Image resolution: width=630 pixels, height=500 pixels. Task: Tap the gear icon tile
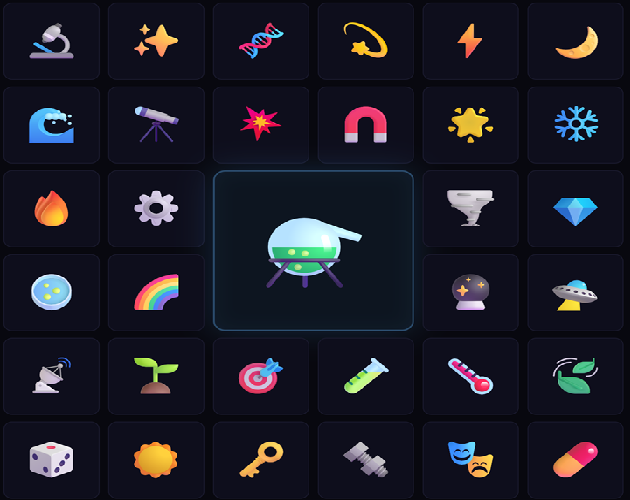click(156, 208)
